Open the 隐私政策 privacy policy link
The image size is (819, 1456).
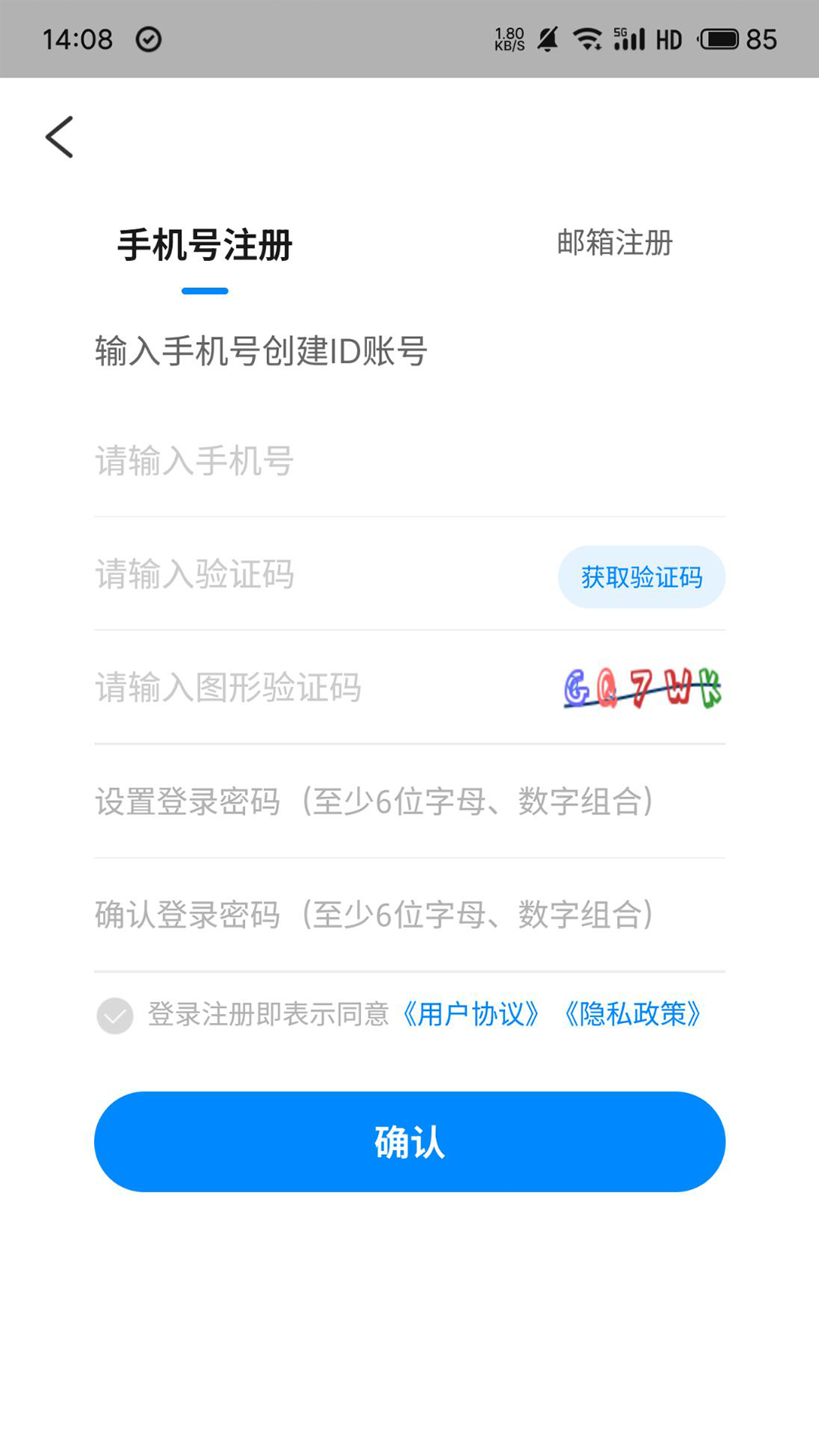coord(635,1015)
